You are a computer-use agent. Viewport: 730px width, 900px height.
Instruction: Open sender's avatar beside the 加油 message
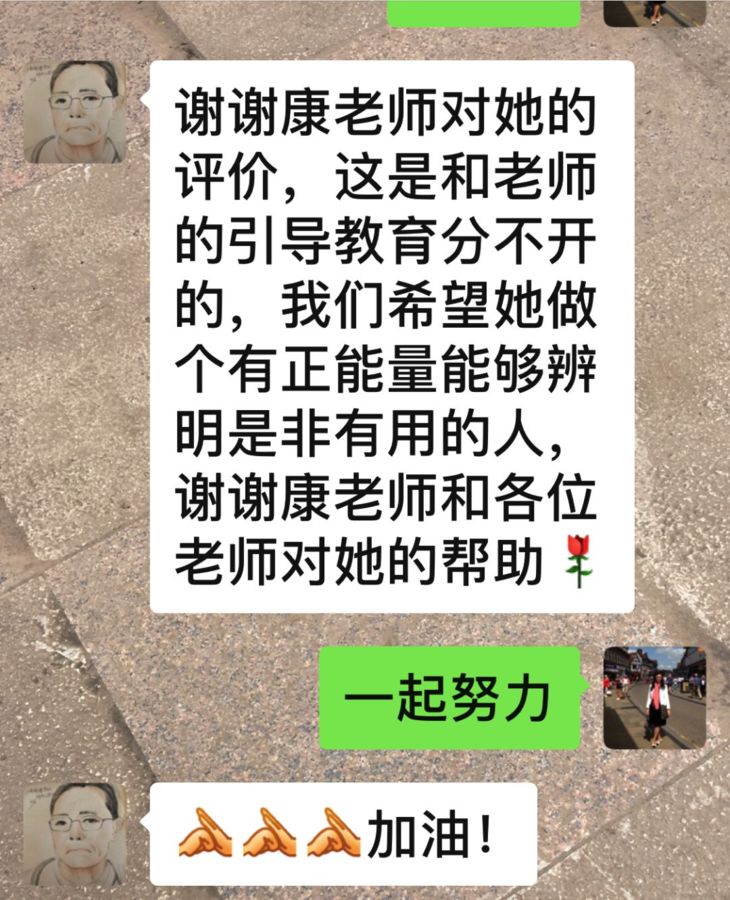[x=75, y=834]
